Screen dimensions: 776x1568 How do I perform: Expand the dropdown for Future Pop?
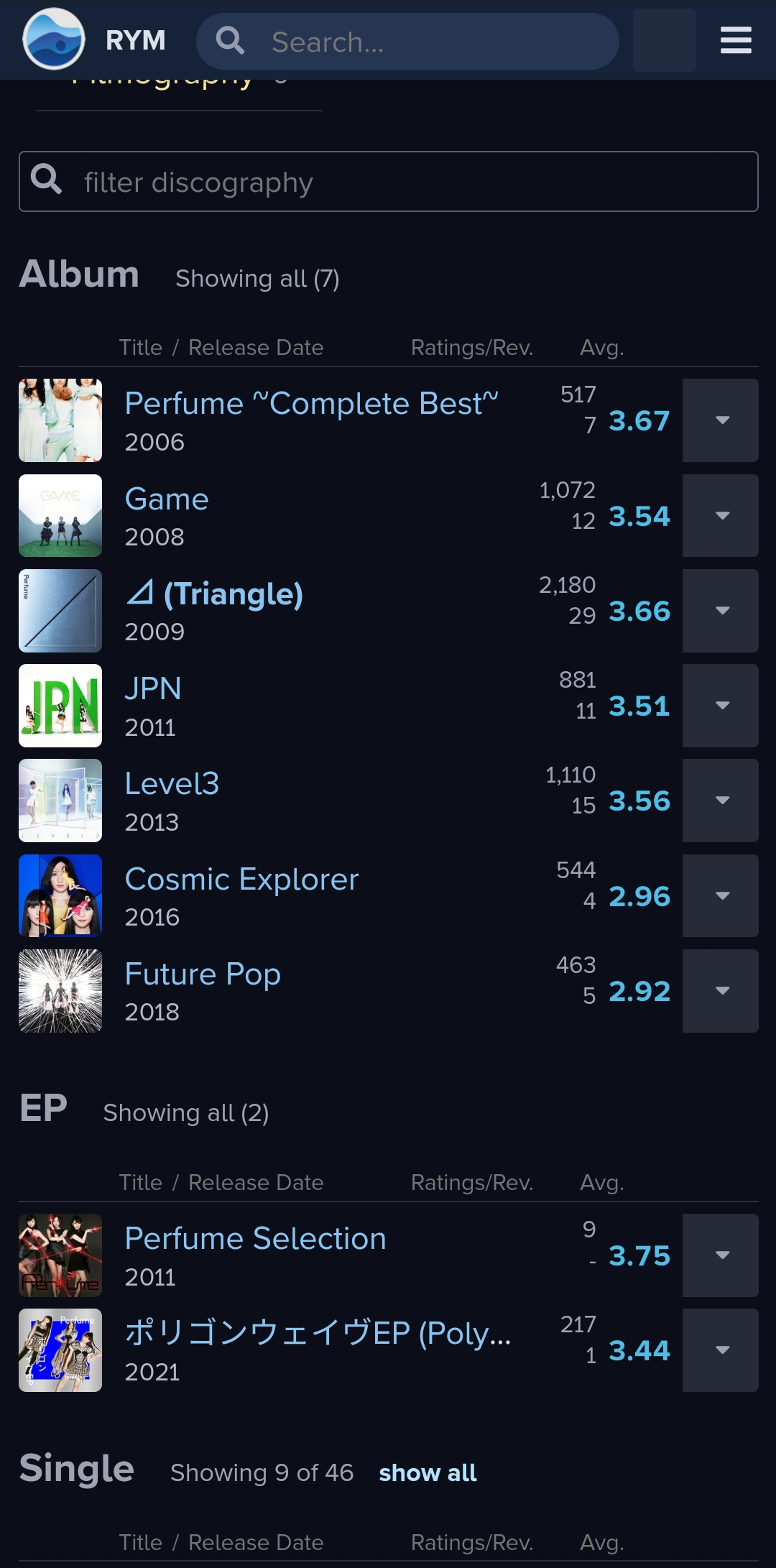pos(721,991)
